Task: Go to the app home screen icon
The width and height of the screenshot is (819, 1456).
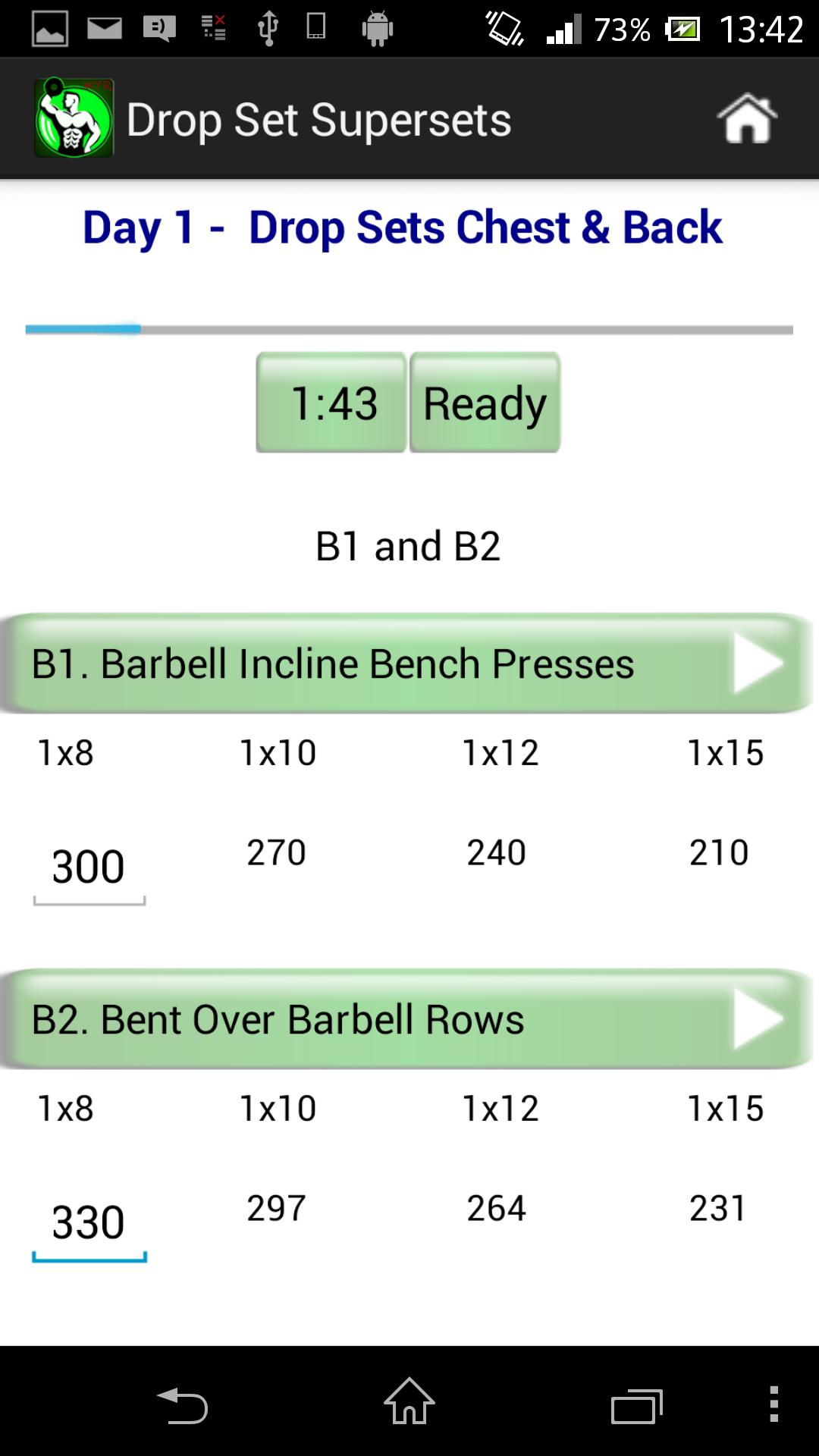Action: [x=747, y=119]
